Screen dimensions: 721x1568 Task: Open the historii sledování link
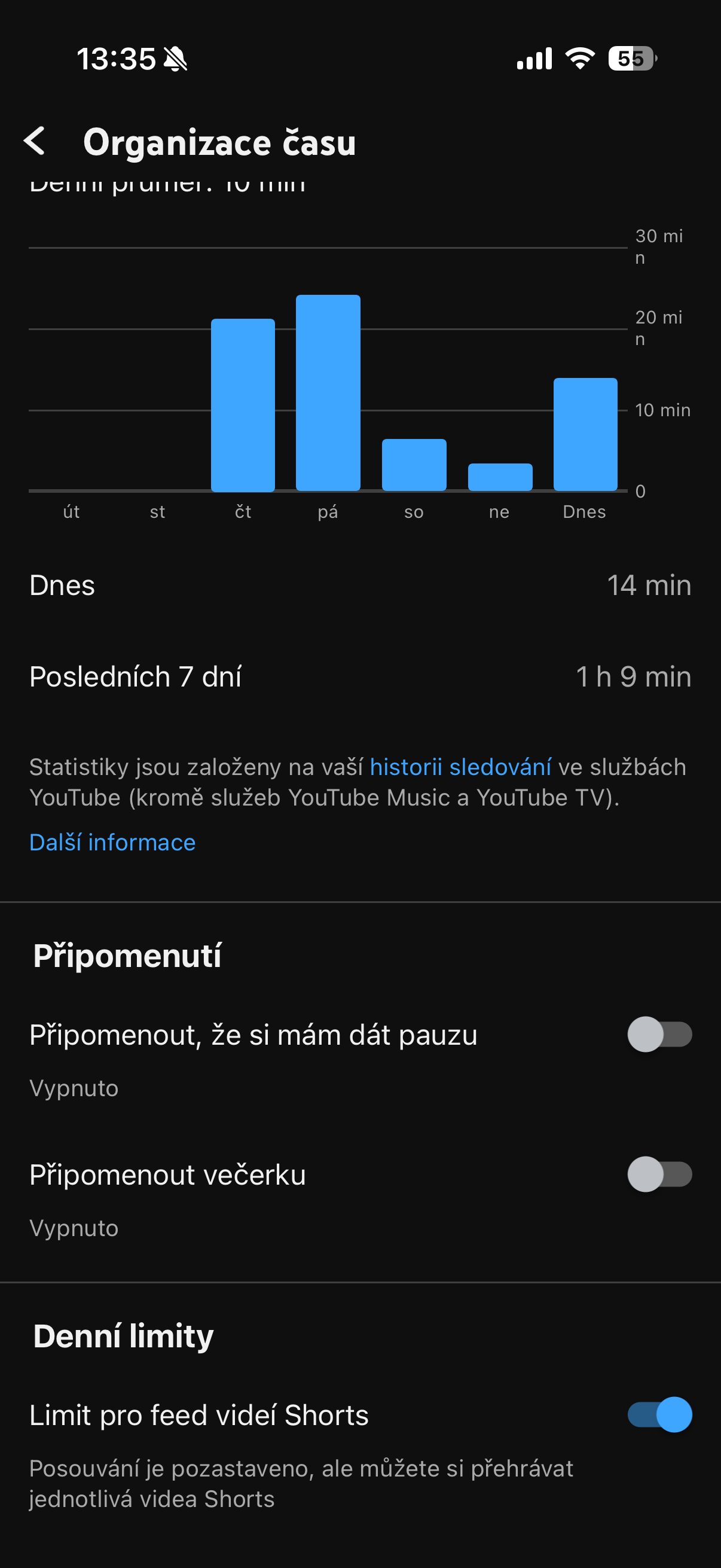pyautogui.click(x=460, y=767)
